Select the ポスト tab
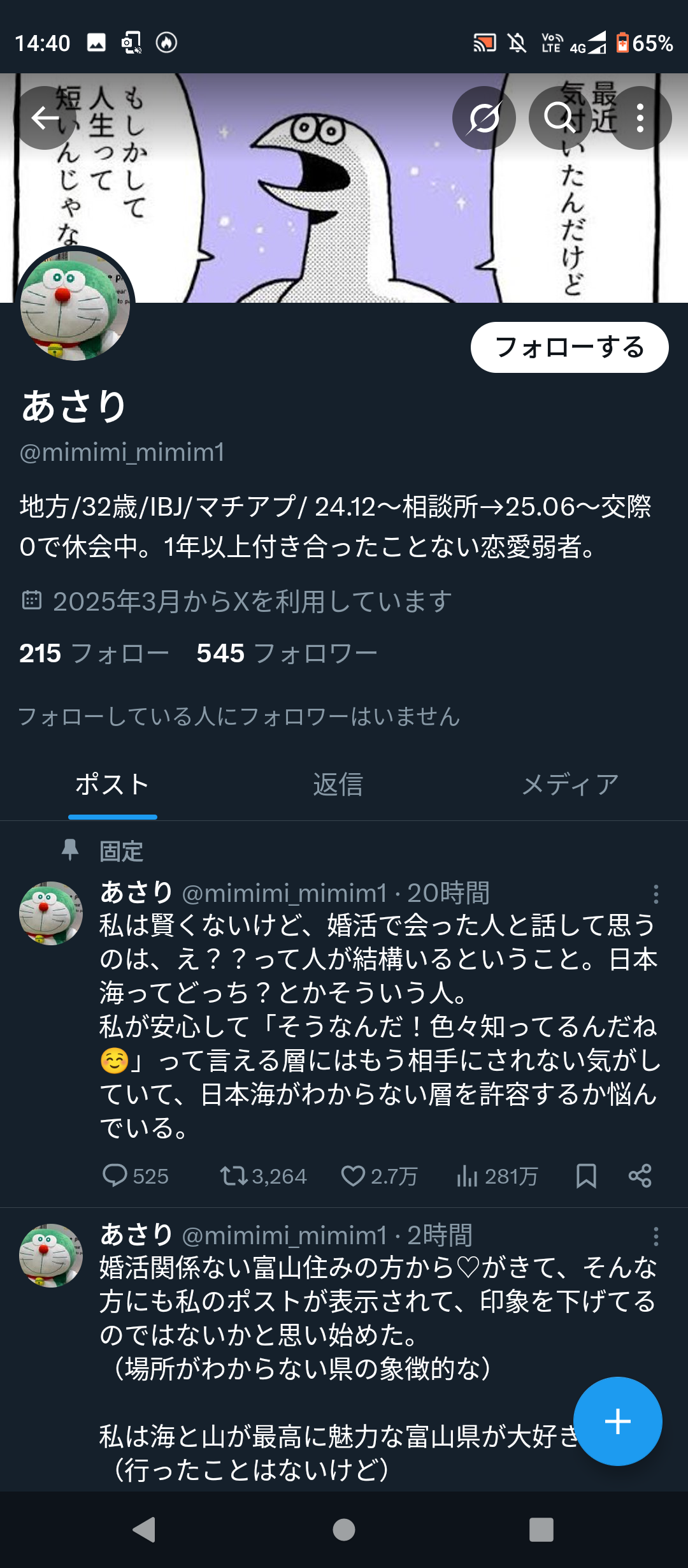The height and width of the screenshot is (1568, 688). pos(112,785)
